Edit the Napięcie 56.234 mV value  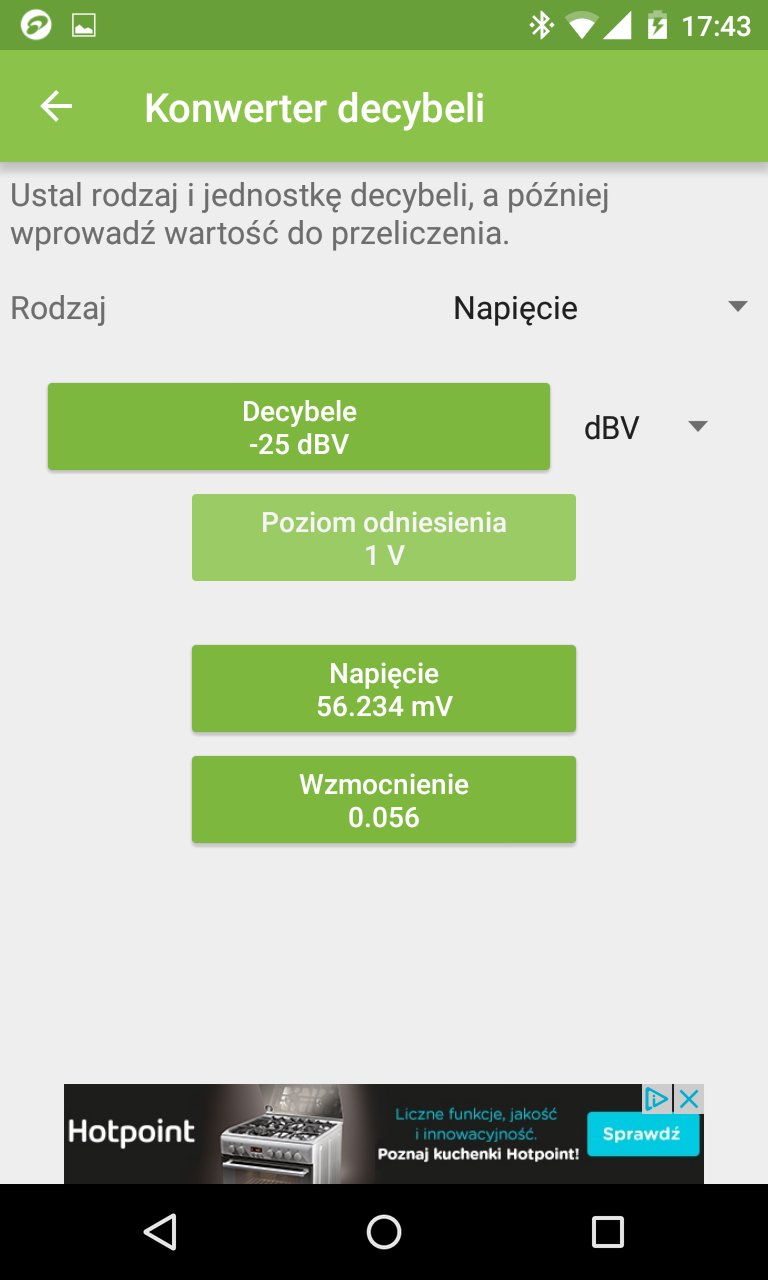coord(384,689)
